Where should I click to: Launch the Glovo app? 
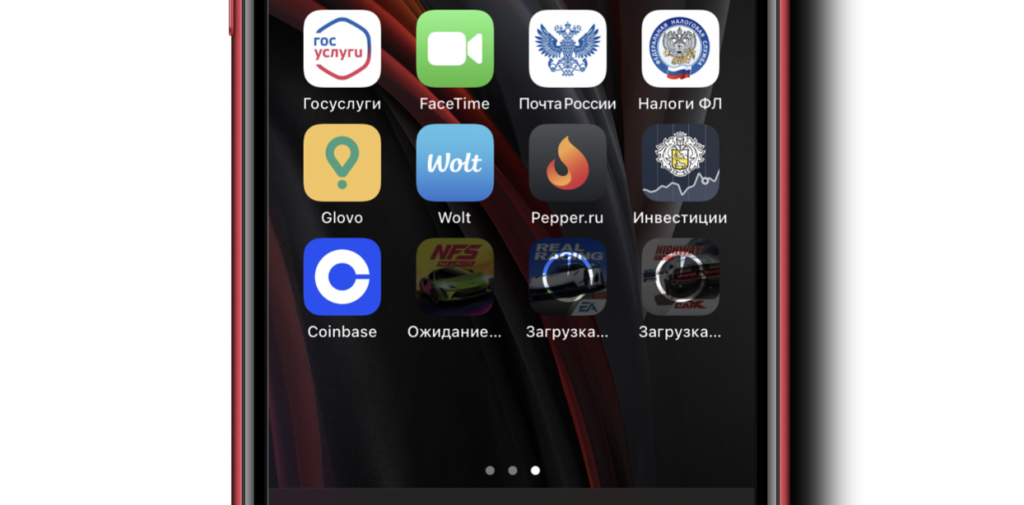(x=342, y=163)
